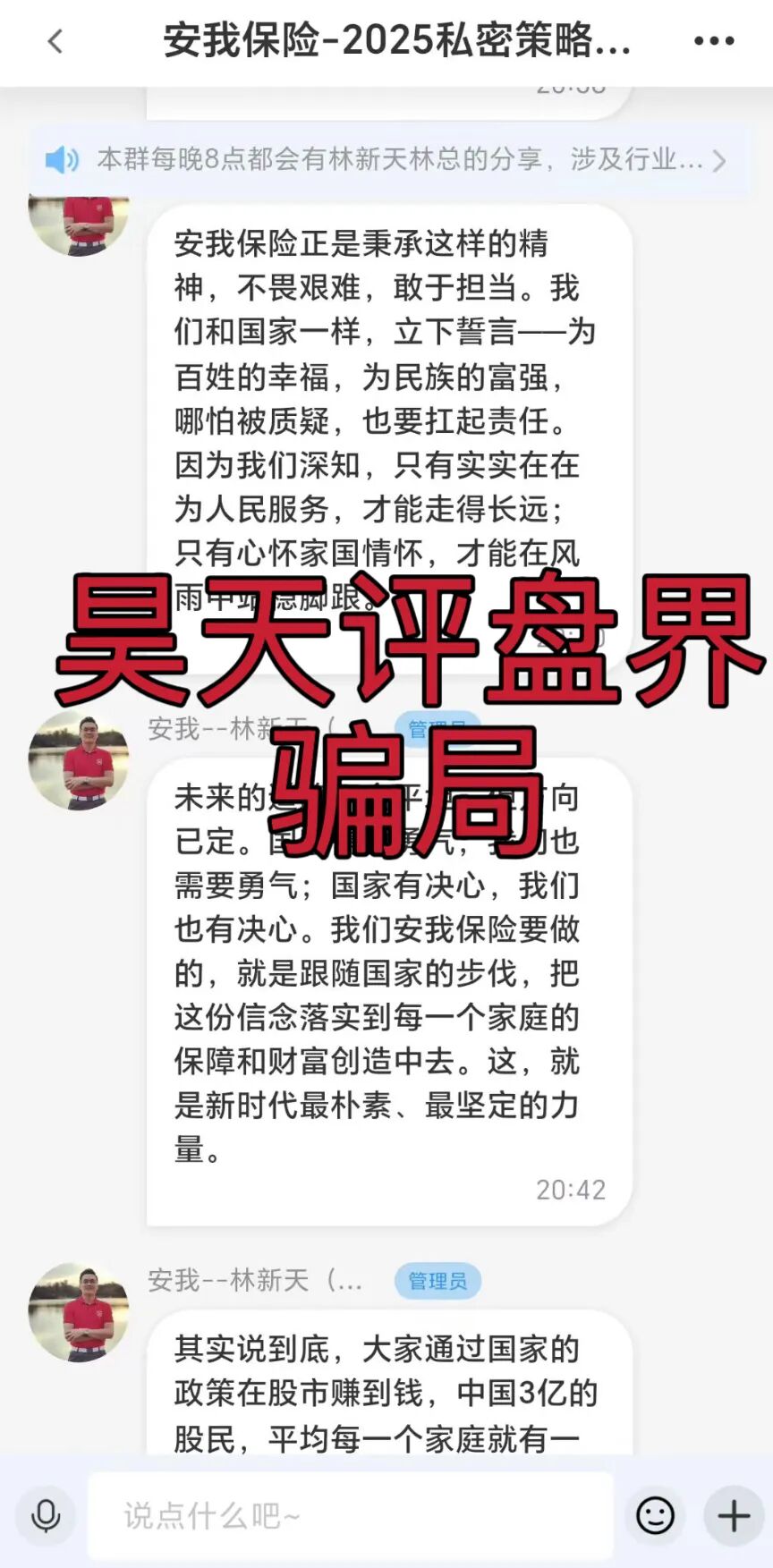The image size is (773, 1568).
Task: Open the plus attachment menu
Action: (734, 1515)
